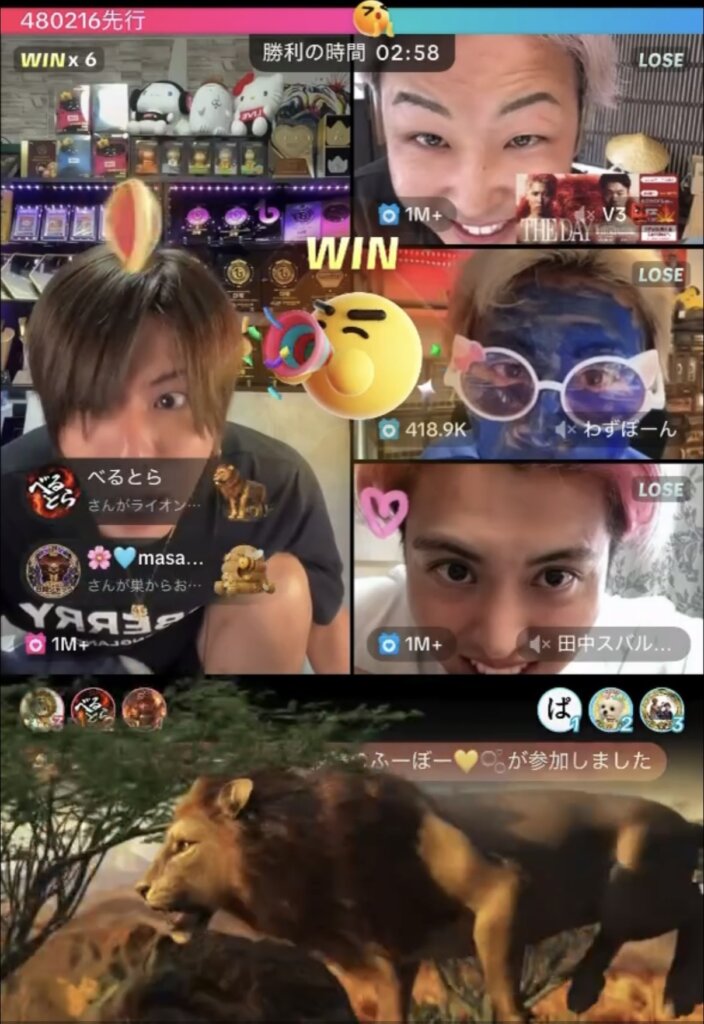View contributor avatar ranked 3 on right
Viewport: 704px width, 1024px height.
[661, 710]
